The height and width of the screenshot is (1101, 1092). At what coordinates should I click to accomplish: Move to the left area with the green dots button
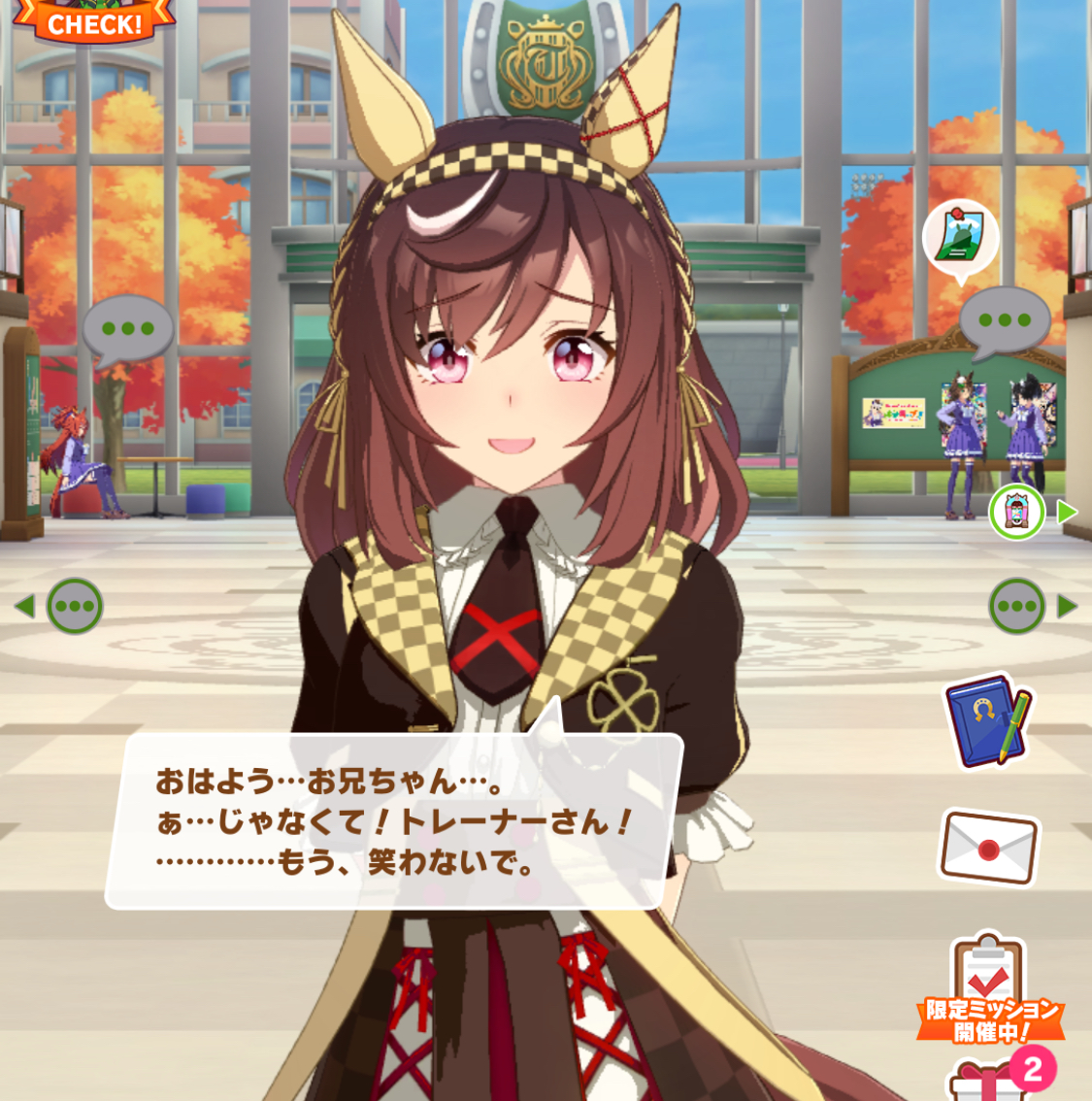pyautogui.click(x=74, y=607)
